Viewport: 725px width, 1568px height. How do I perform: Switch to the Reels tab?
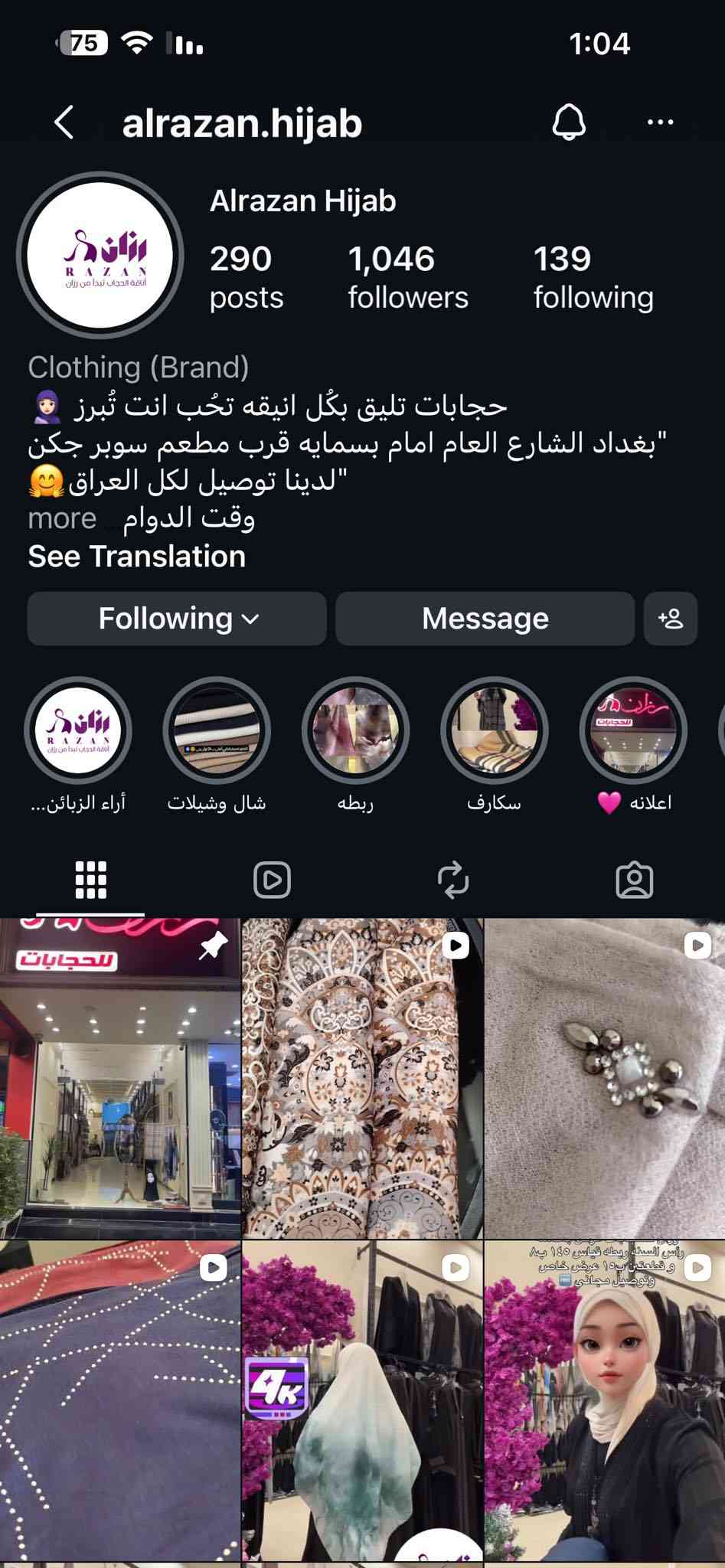pos(272,880)
